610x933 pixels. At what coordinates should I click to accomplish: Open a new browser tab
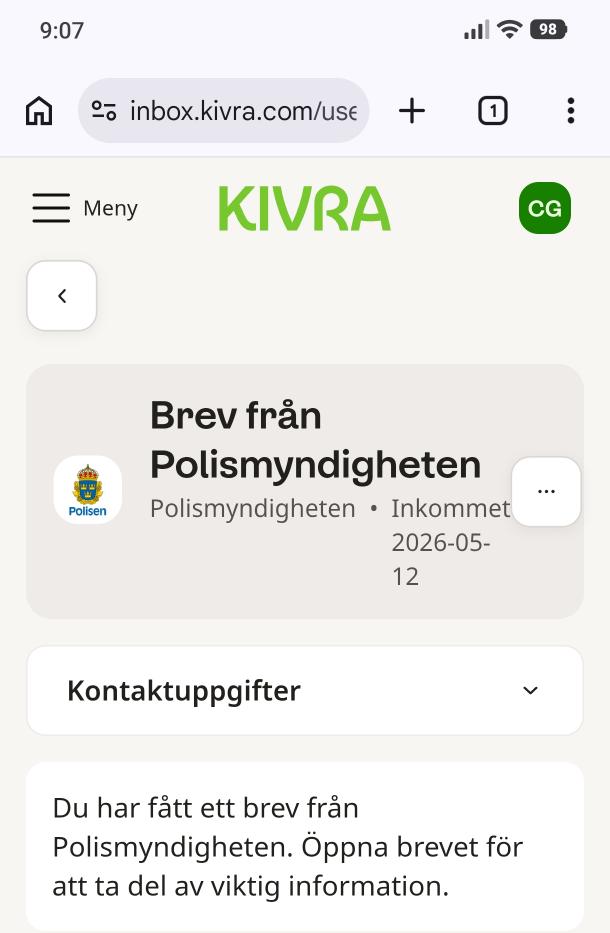412,111
